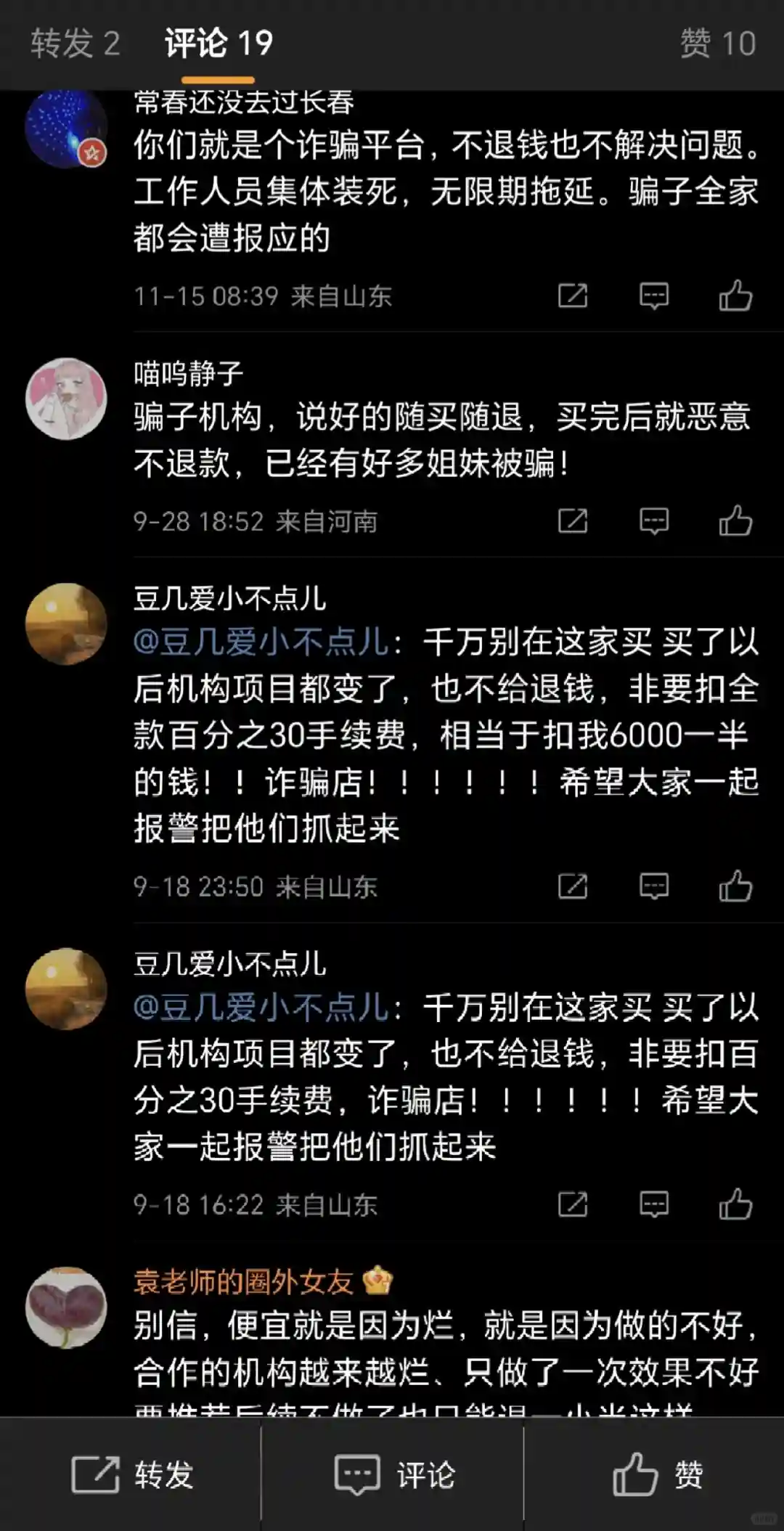Like the 11-15 08:39 comment from 山东

tap(735, 296)
